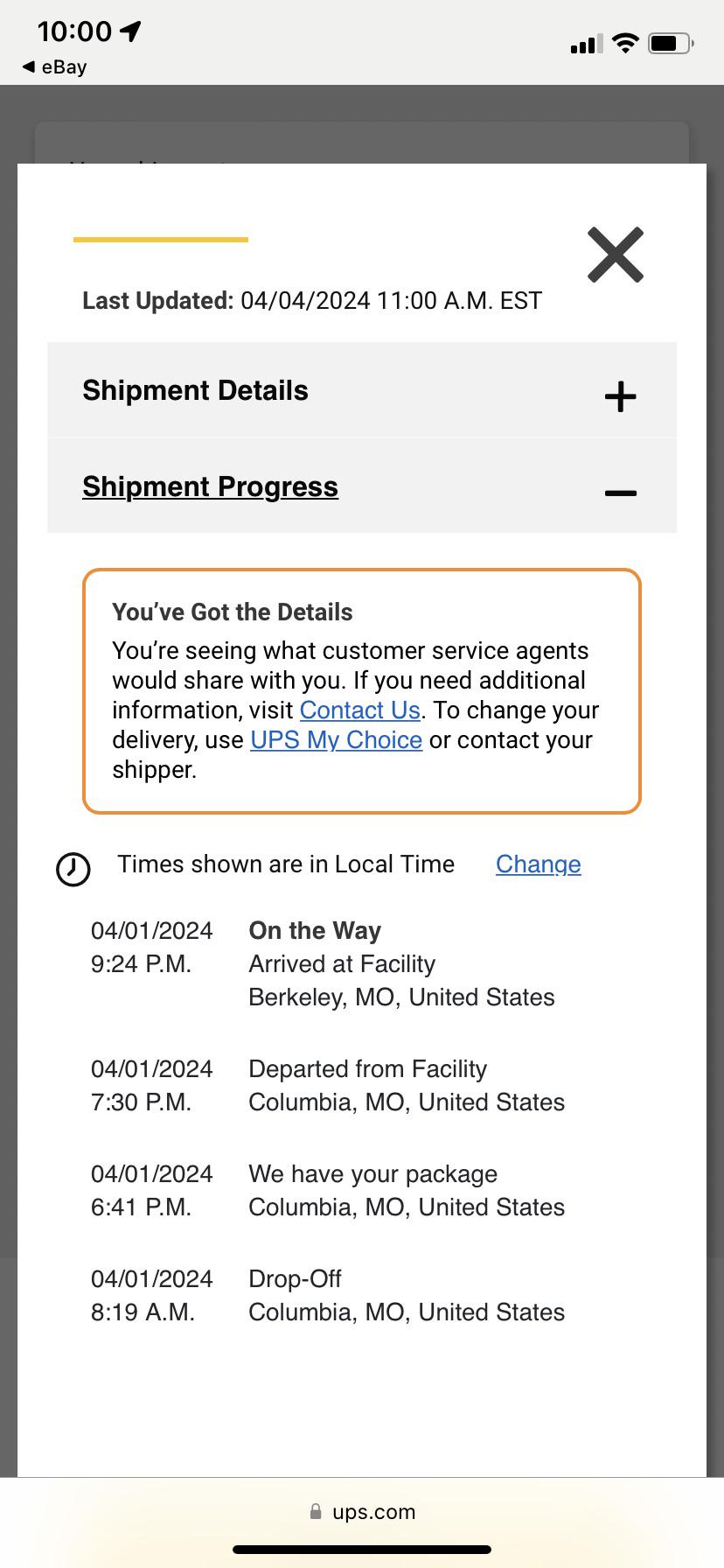This screenshot has width=724, height=1568.
Task: Tap the location arrow in the status bar
Action: tap(129, 30)
